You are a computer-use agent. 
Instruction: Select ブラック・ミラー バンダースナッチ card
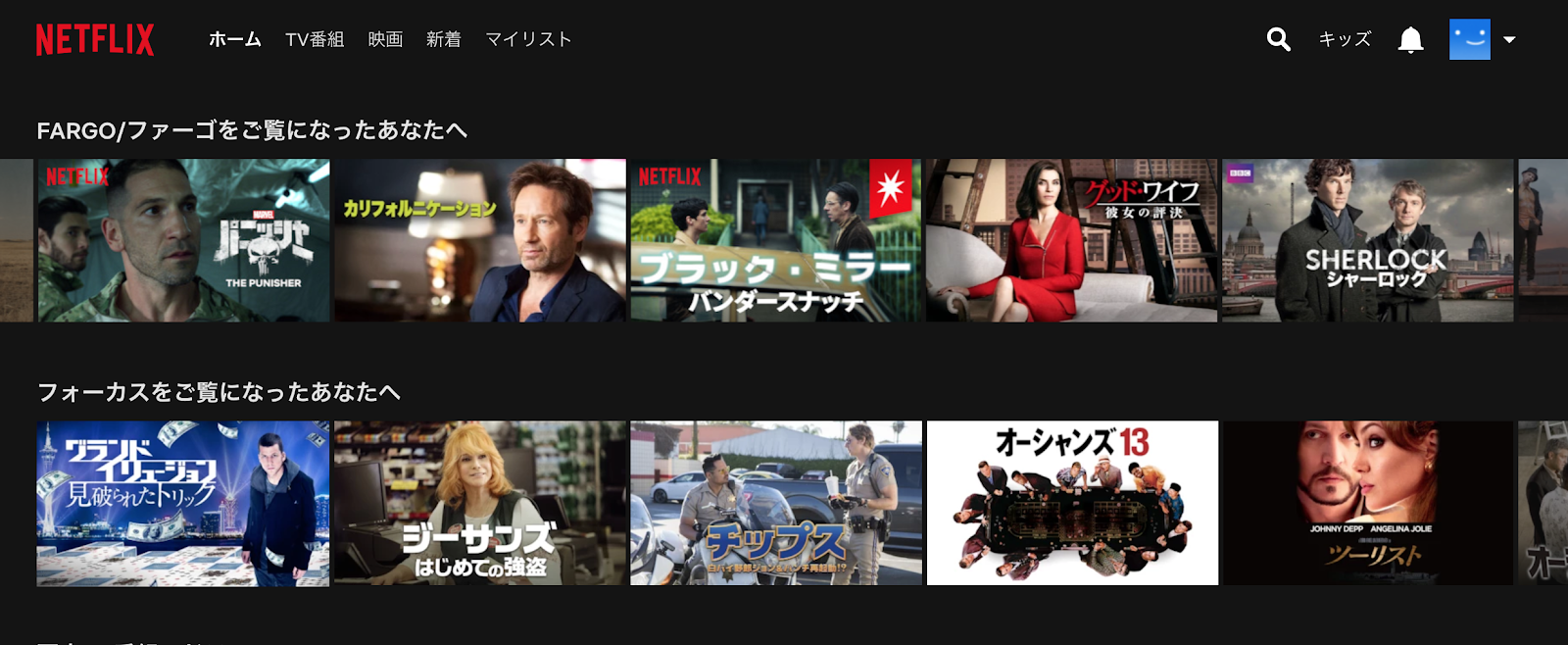click(x=775, y=240)
